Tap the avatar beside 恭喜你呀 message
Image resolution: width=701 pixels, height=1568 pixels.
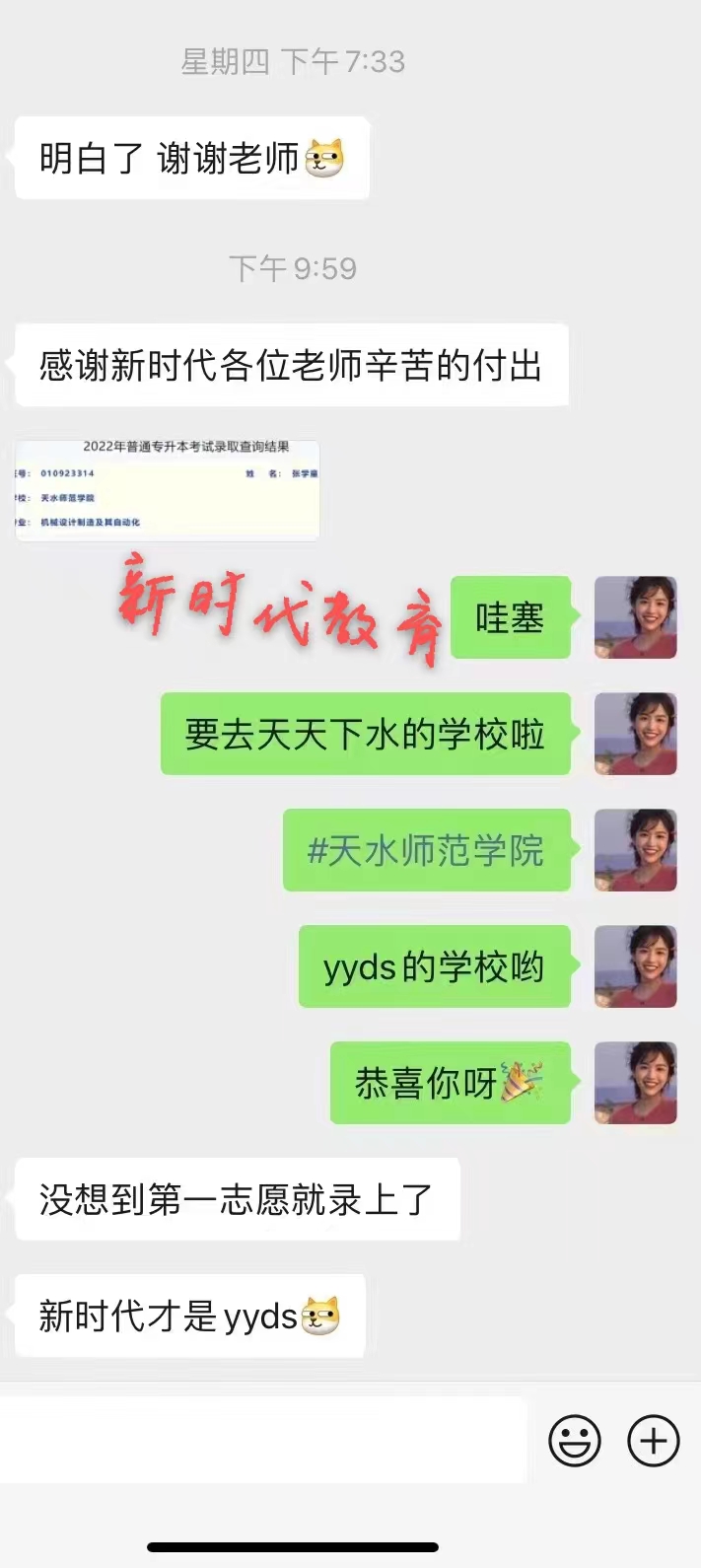[x=636, y=1083]
